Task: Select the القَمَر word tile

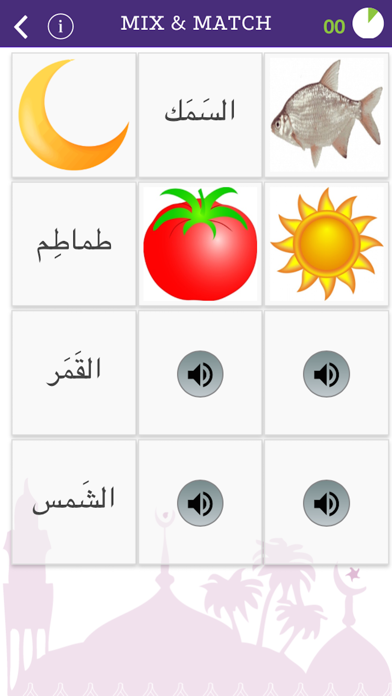Action: point(74,373)
